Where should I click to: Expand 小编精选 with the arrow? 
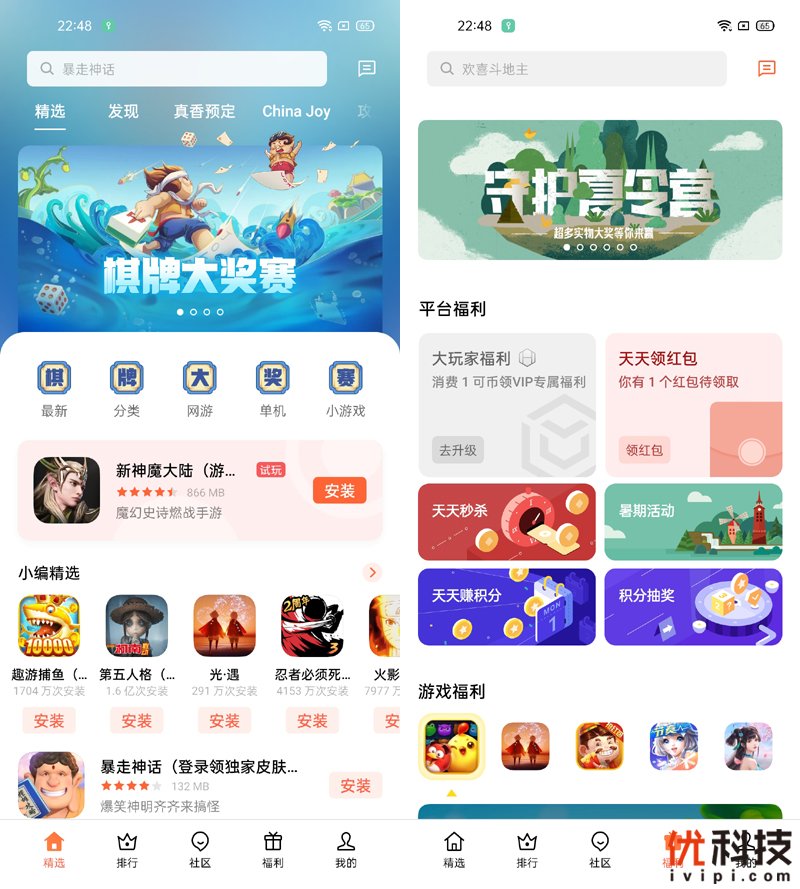coord(372,572)
